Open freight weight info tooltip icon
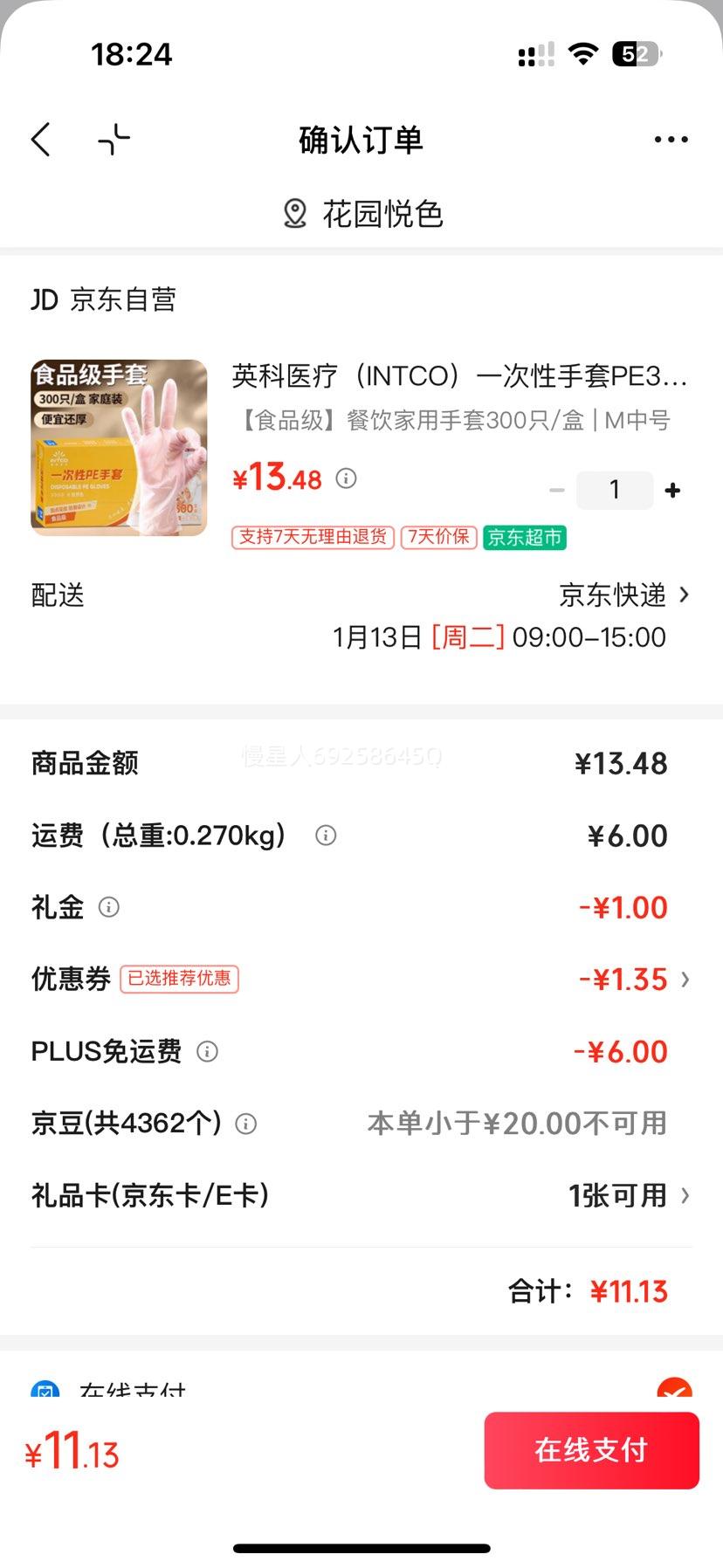723x1568 pixels. (x=326, y=836)
